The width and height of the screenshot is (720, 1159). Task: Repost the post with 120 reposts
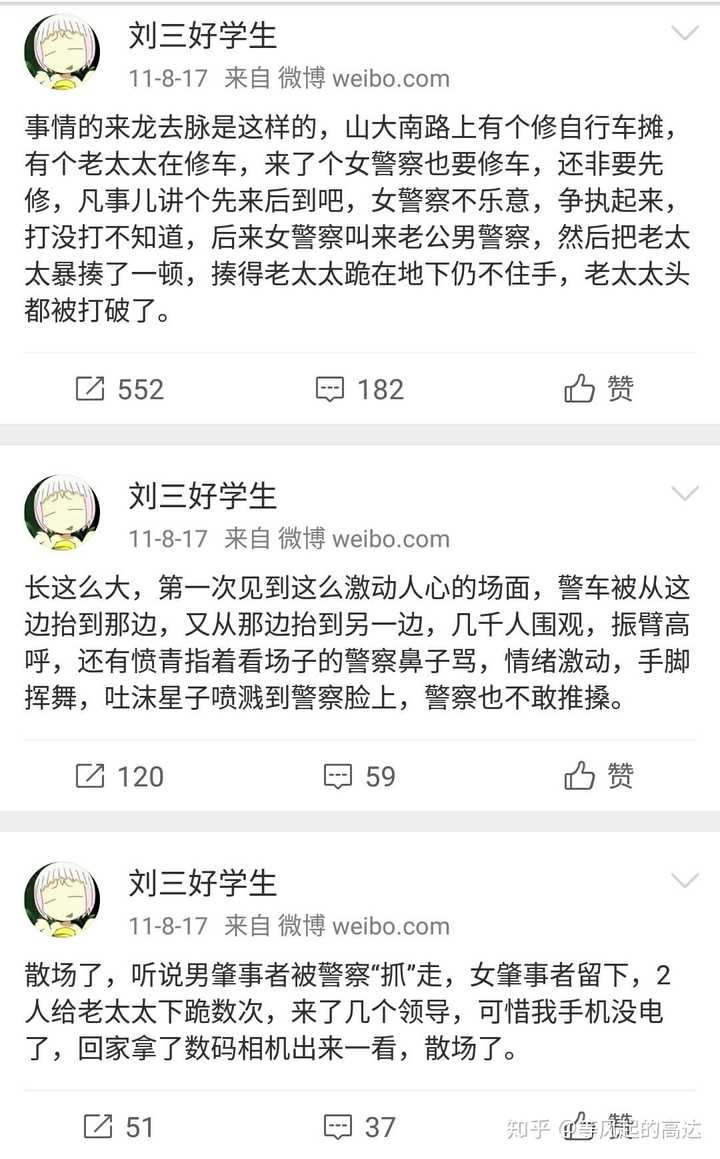tap(119, 776)
